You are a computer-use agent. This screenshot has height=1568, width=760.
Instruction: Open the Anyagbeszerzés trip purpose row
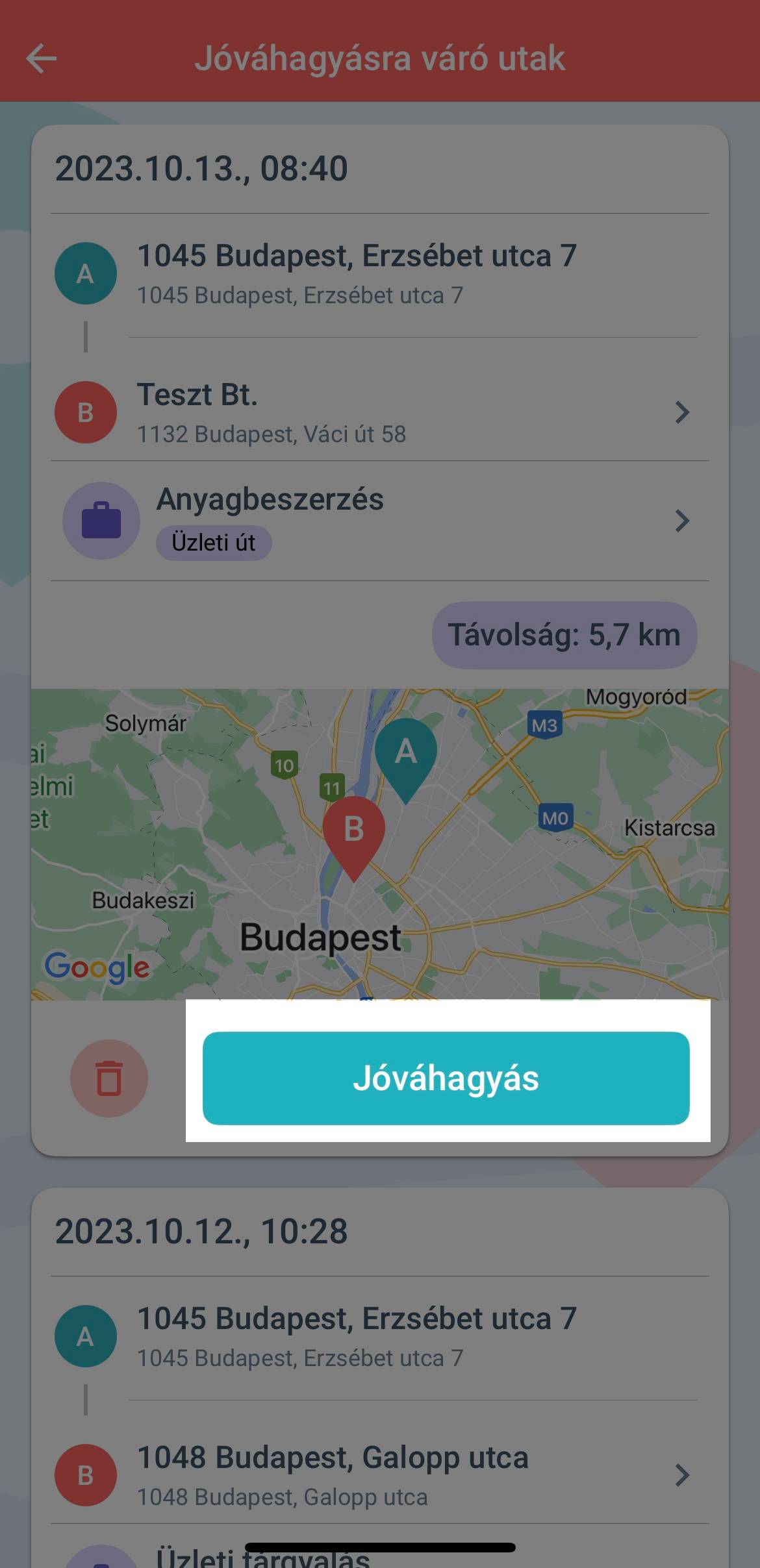379,521
